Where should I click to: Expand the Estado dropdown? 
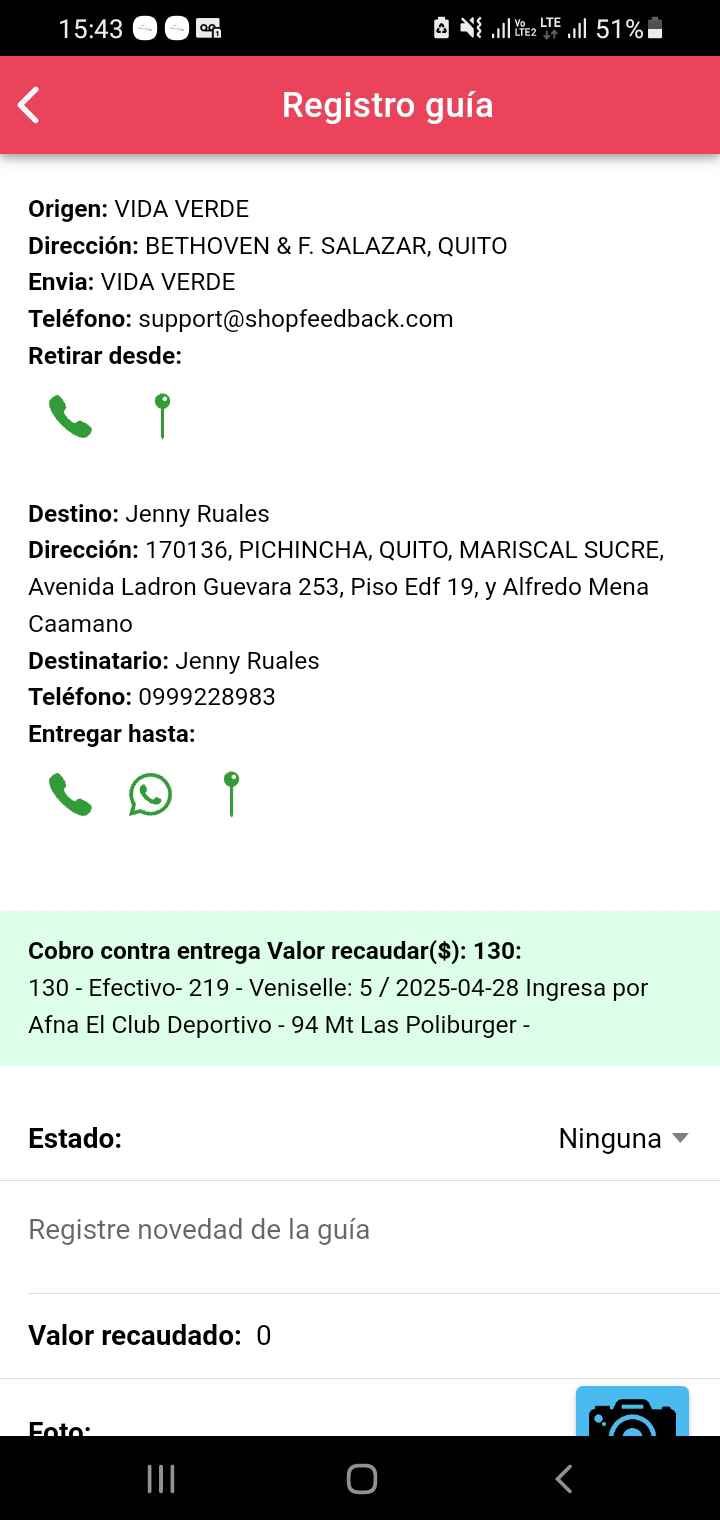tap(623, 1138)
